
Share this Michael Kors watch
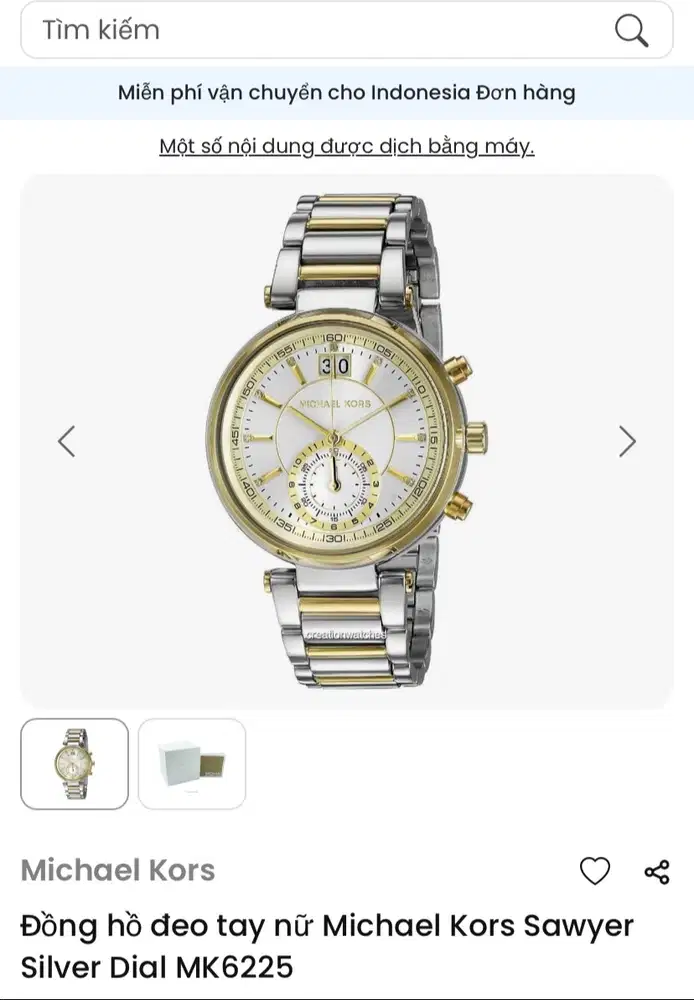point(657,872)
